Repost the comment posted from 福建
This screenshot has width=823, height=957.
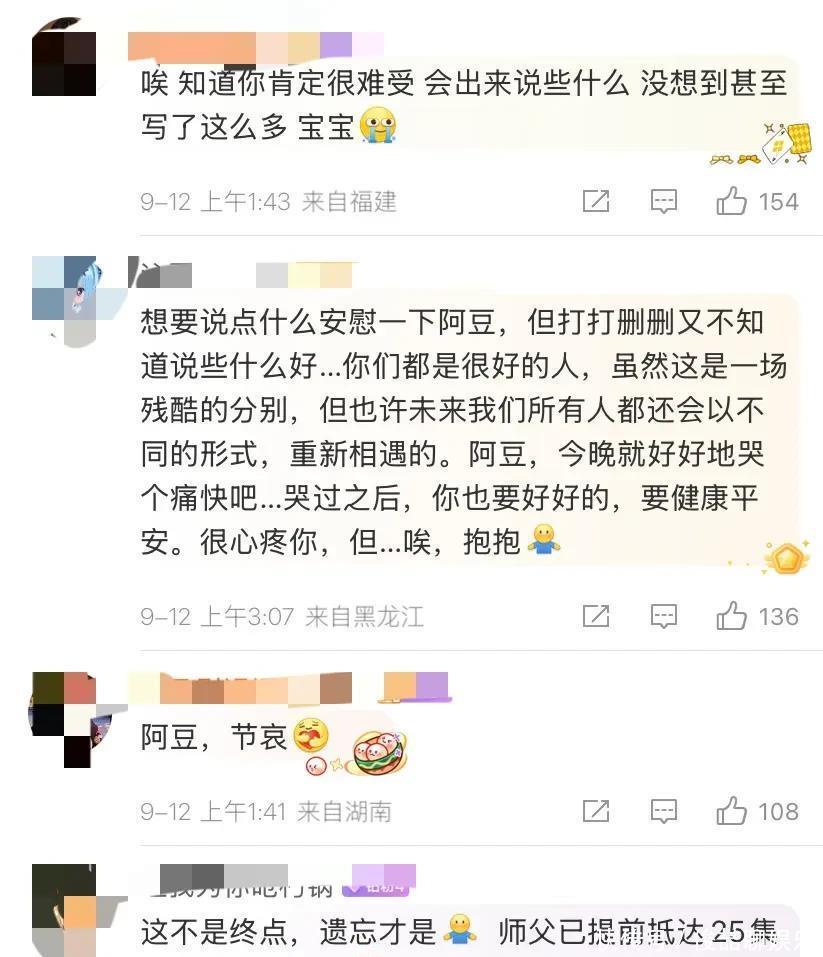click(596, 202)
